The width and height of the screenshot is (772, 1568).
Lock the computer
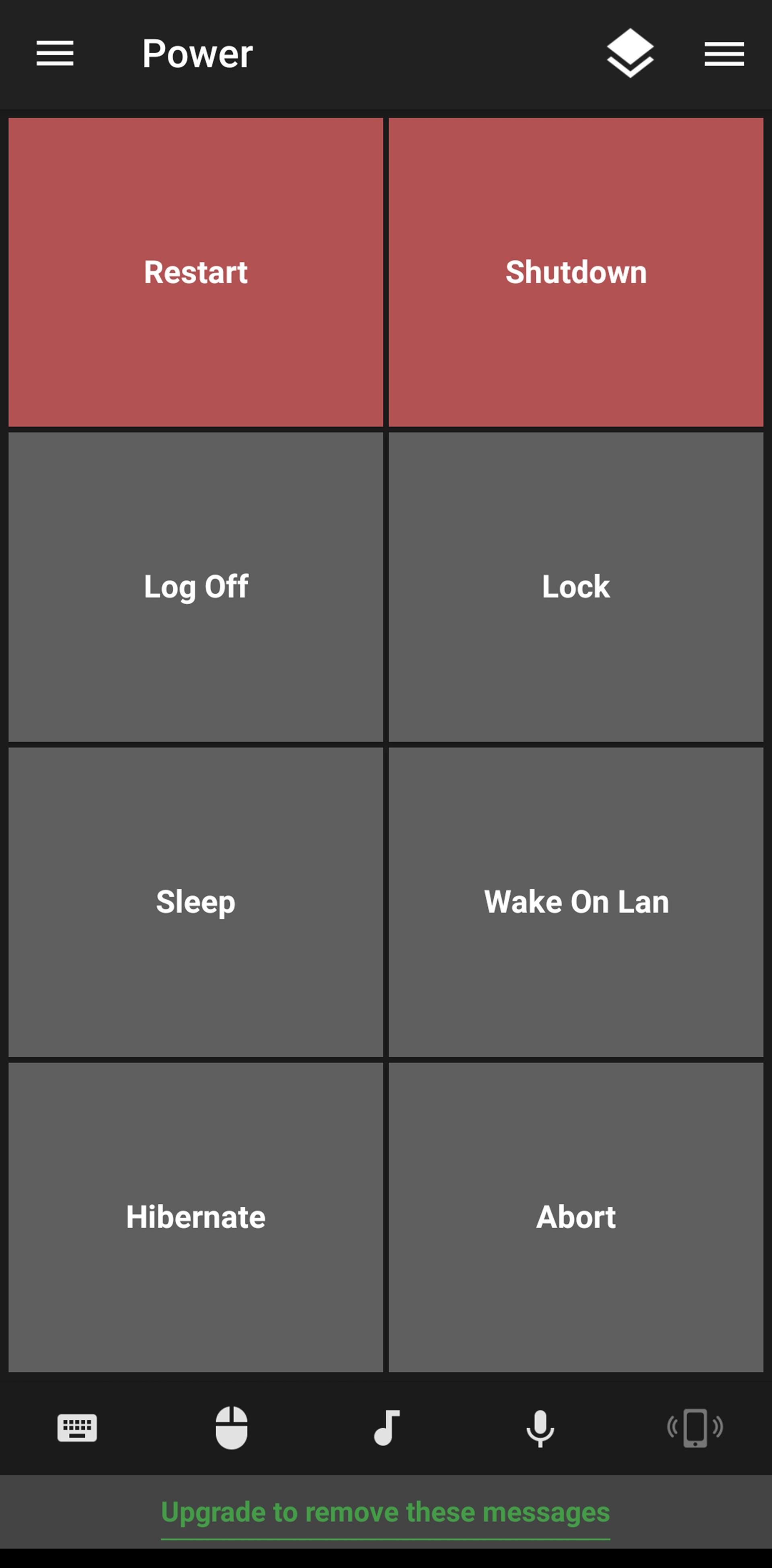[x=576, y=587]
